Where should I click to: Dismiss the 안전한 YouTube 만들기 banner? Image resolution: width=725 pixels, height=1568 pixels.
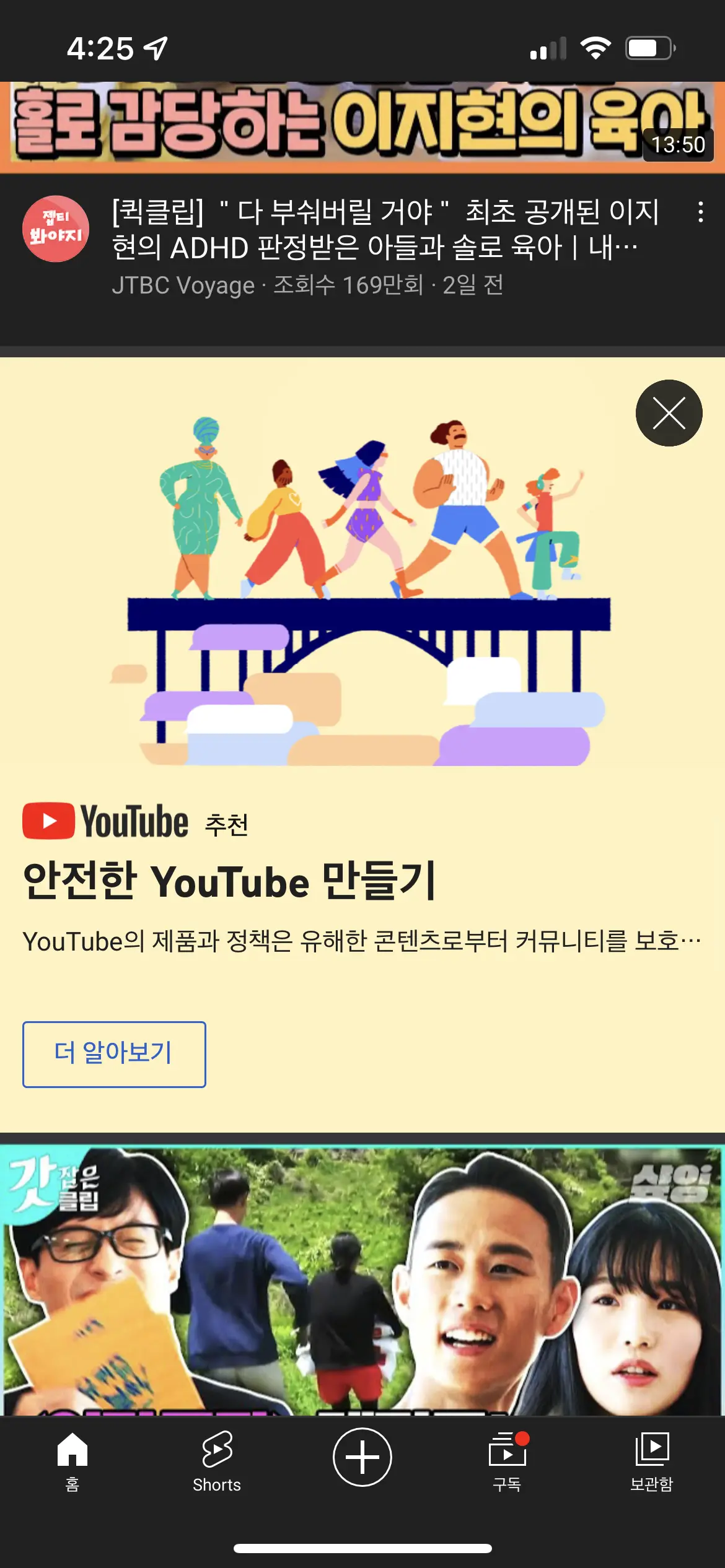[x=669, y=413]
